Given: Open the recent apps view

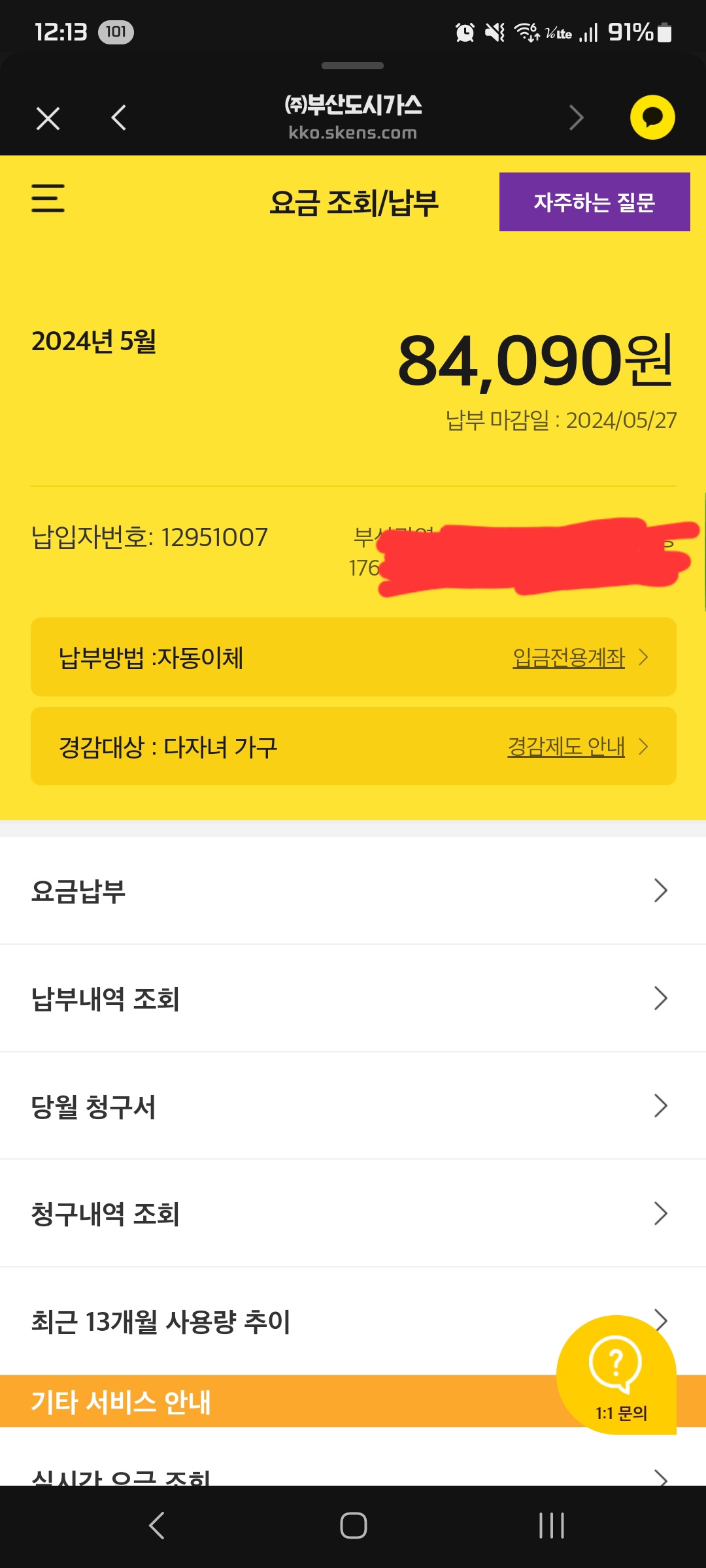Looking at the screenshot, I should click(x=551, y=1526).
